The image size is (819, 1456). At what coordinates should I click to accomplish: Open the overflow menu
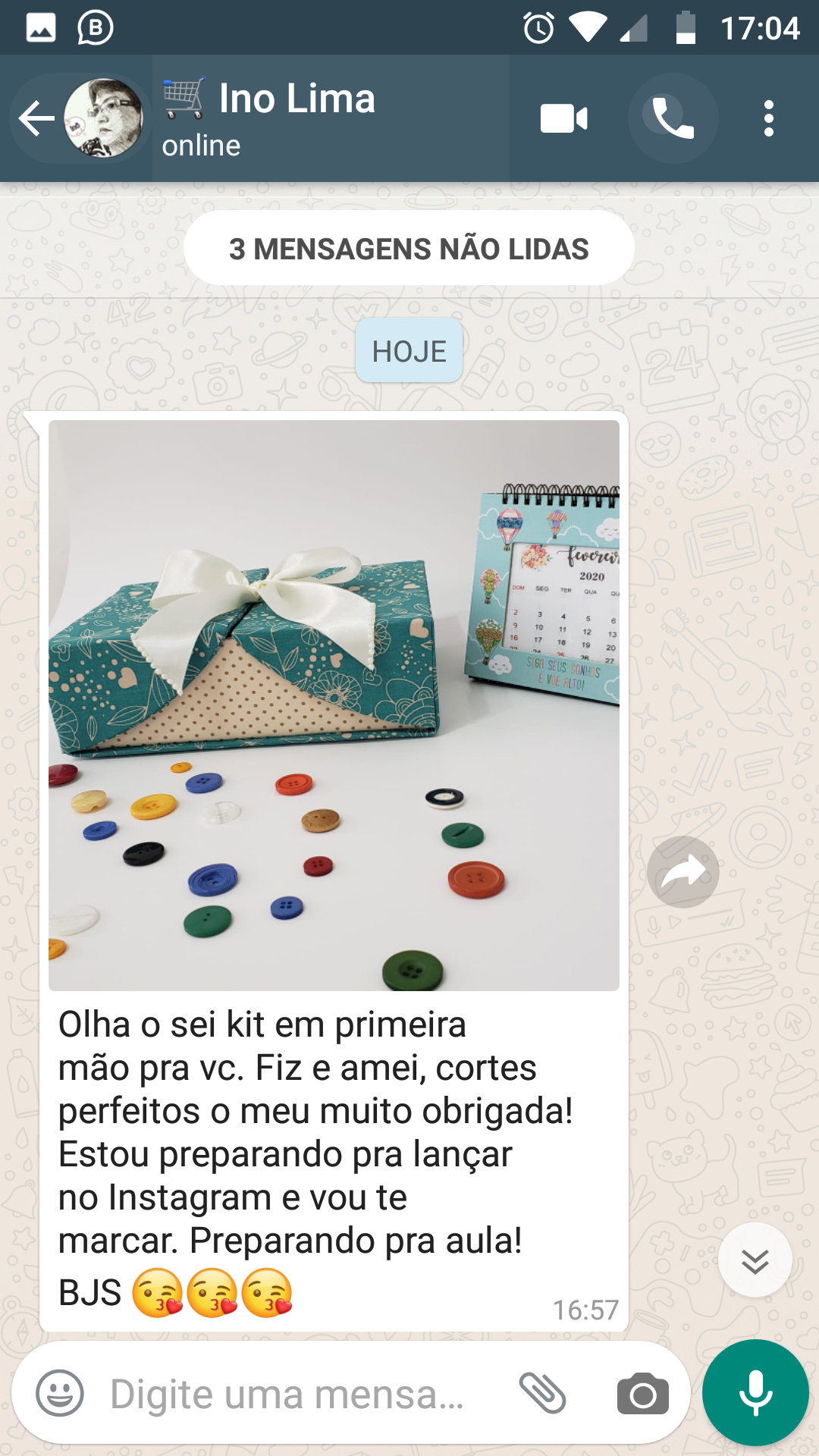(x=768, y=119)
